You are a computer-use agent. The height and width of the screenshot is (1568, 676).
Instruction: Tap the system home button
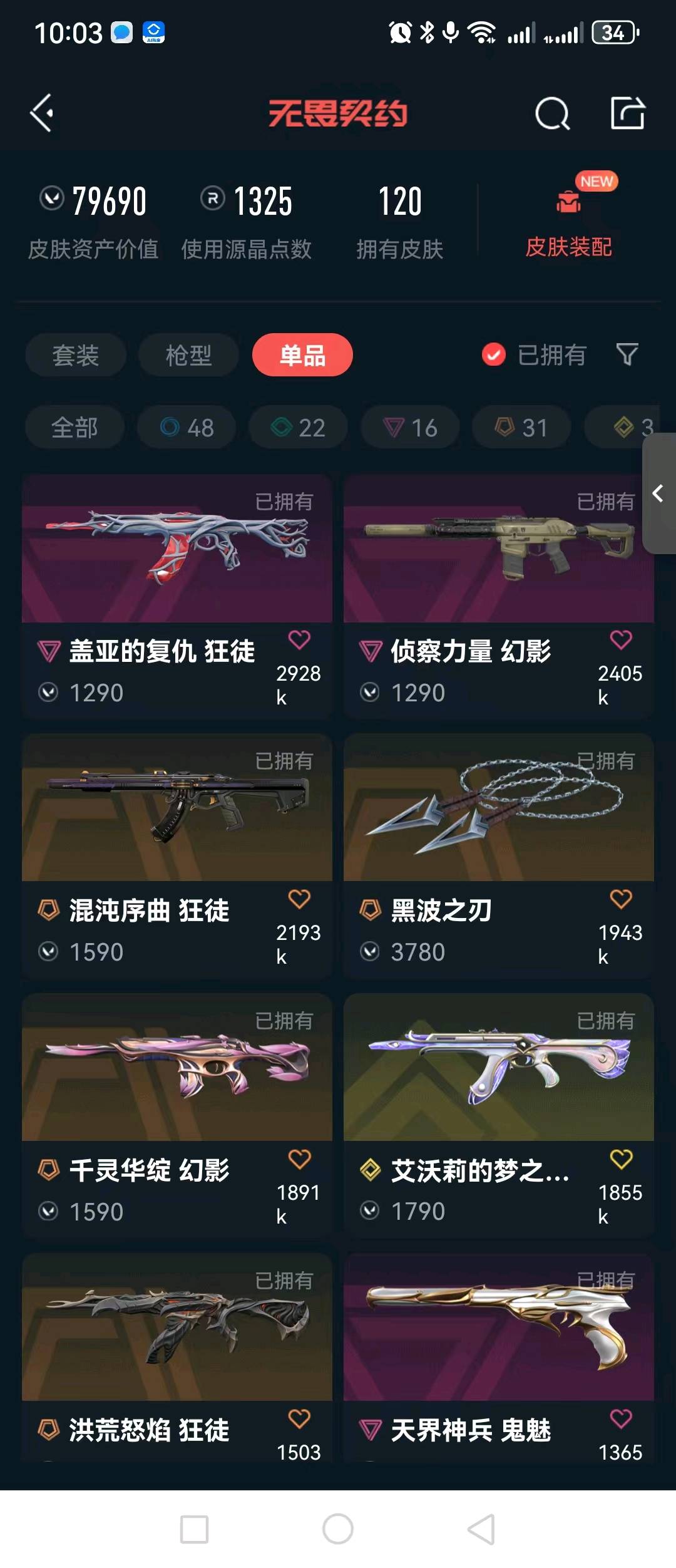(x=338, y=1529)
